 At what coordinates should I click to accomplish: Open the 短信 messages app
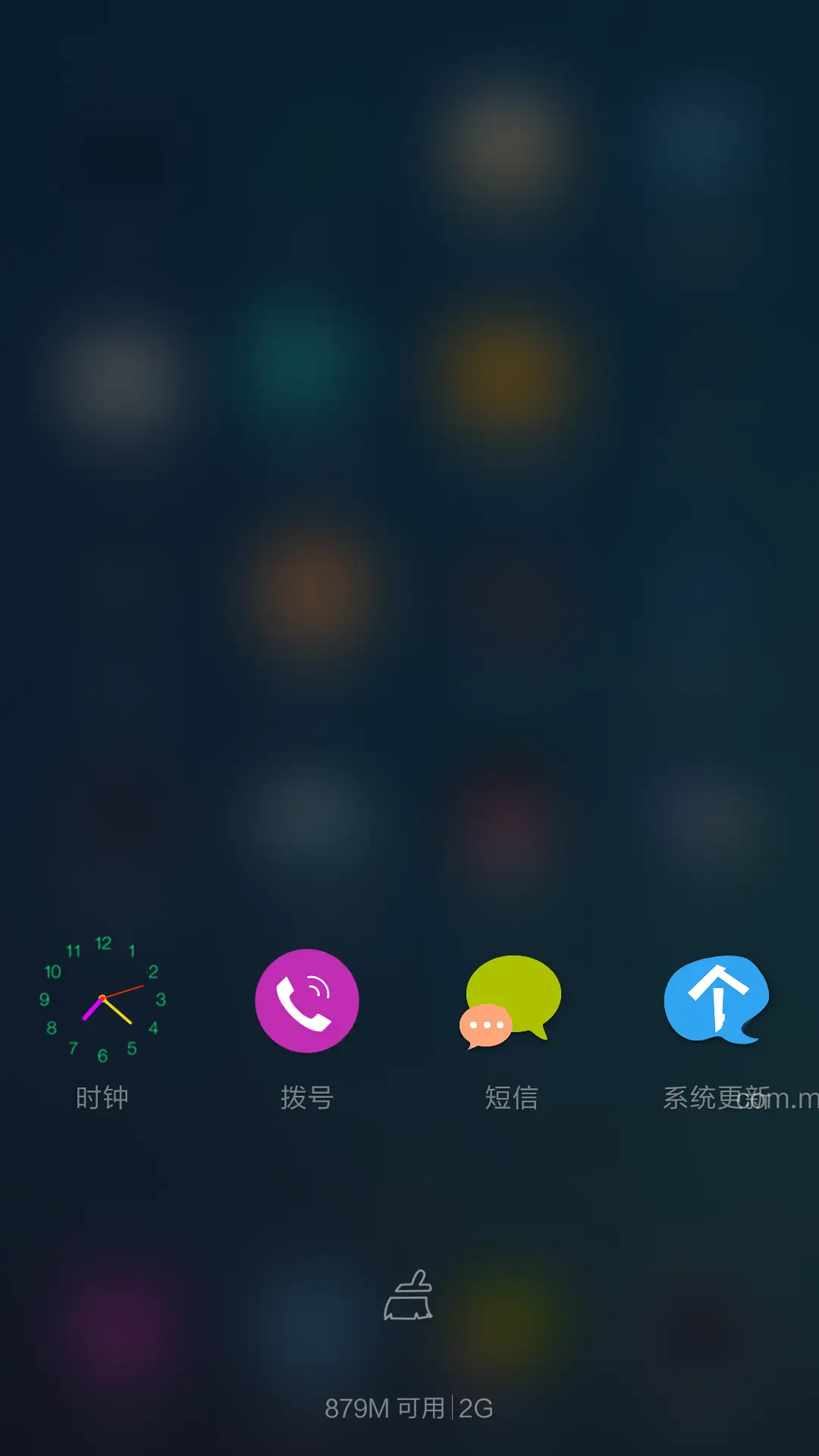coord(512,1001)
